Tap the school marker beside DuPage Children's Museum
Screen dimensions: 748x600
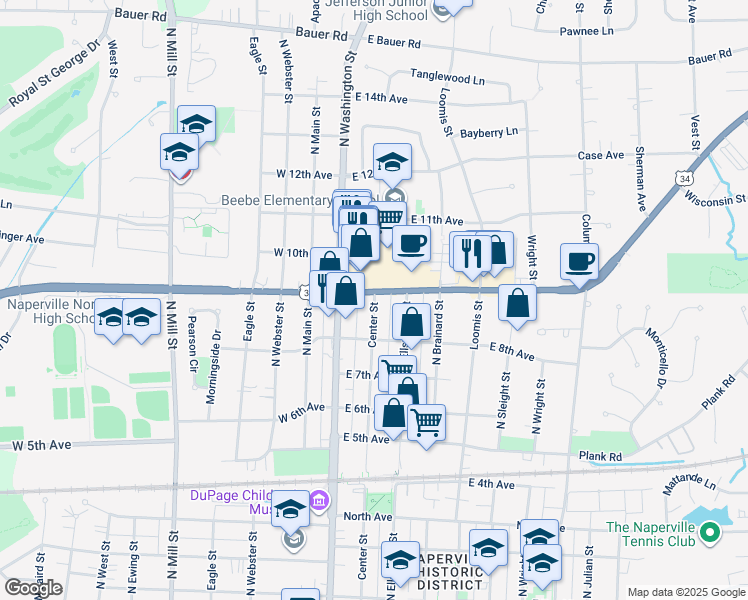pyautogui.click(x=291, y=512)
